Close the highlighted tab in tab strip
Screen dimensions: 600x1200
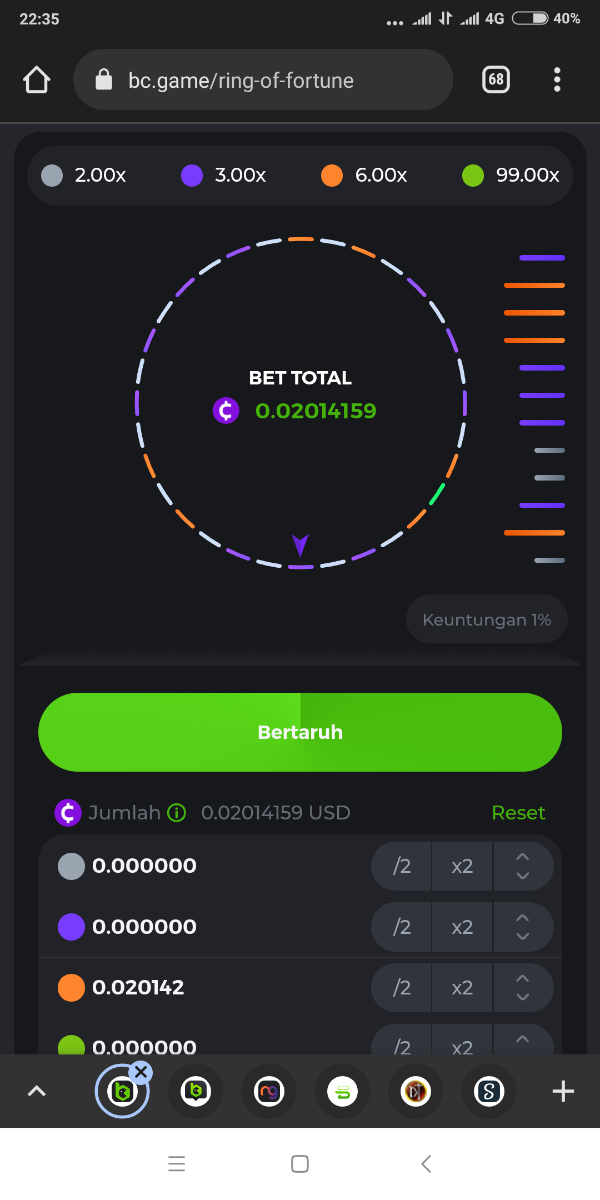coord(141,1072)
